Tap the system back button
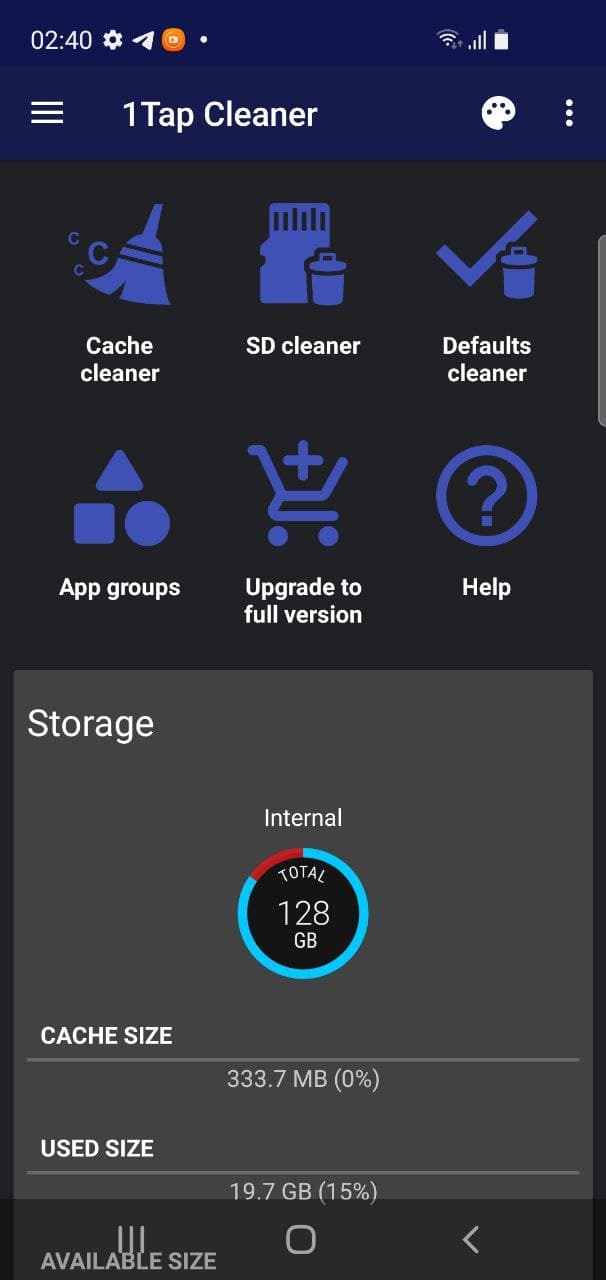Image resolution: width=606 pixels, height=1280 pixels. 471,1240
